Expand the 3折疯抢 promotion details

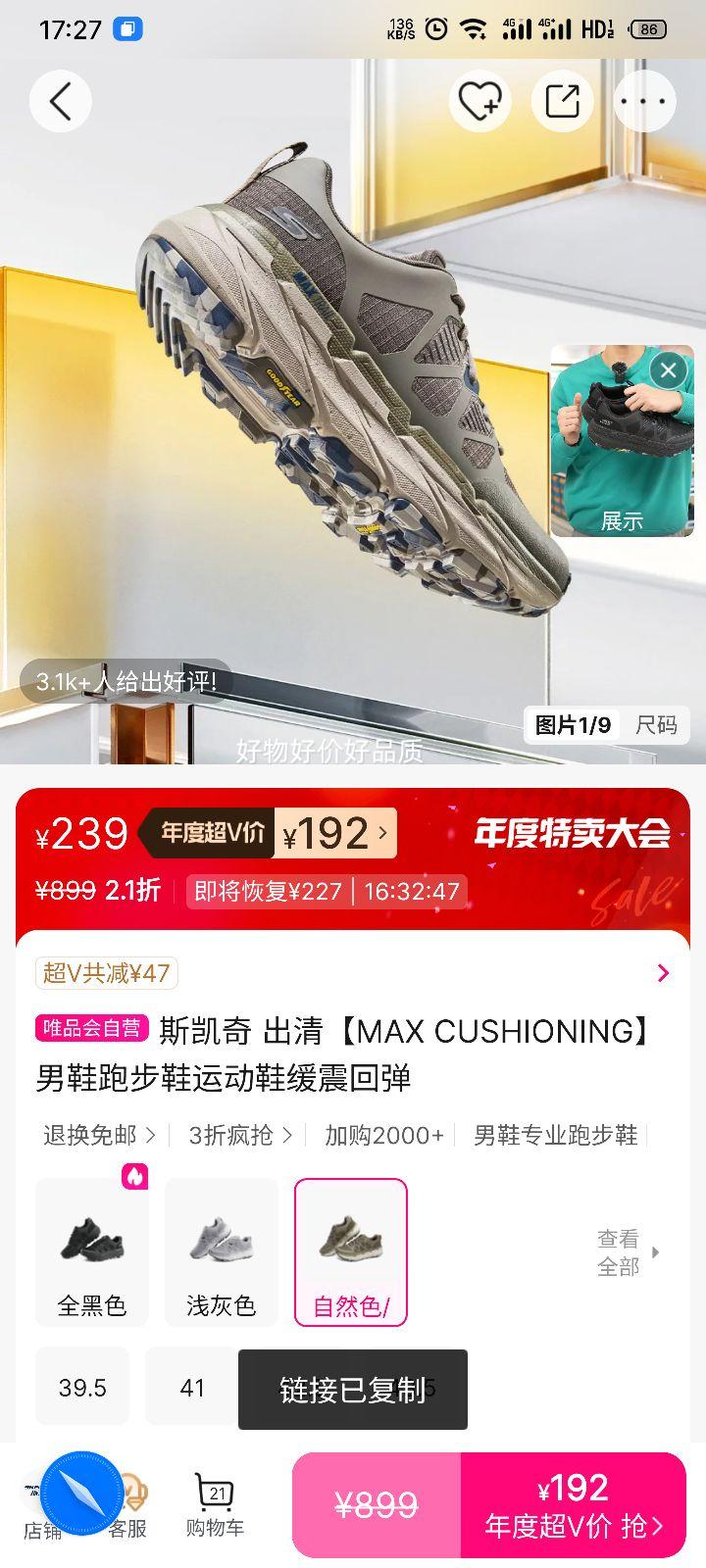coord(232,1136)
